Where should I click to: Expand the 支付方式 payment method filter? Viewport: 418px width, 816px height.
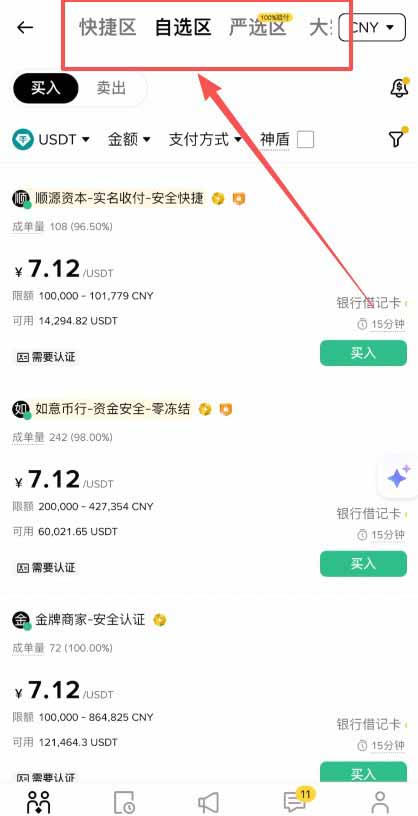pyautogui.click(x=205, y=139)
